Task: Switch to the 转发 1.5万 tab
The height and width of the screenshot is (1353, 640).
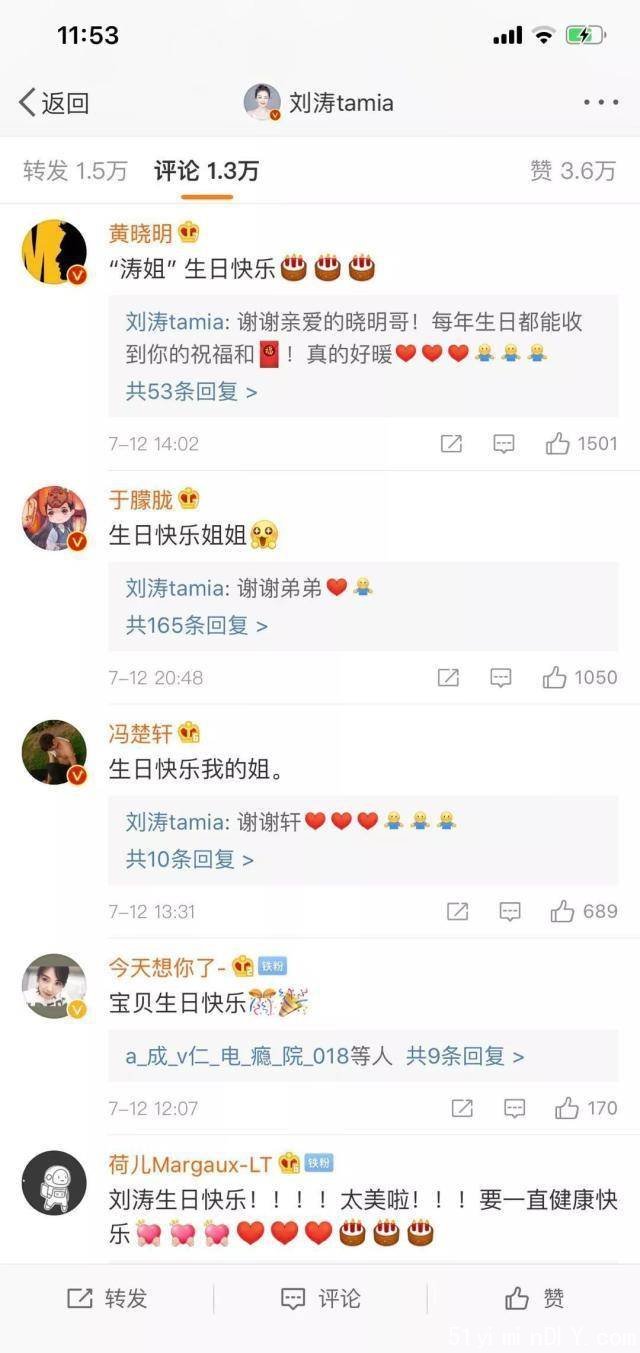Action: pos(75,171)
